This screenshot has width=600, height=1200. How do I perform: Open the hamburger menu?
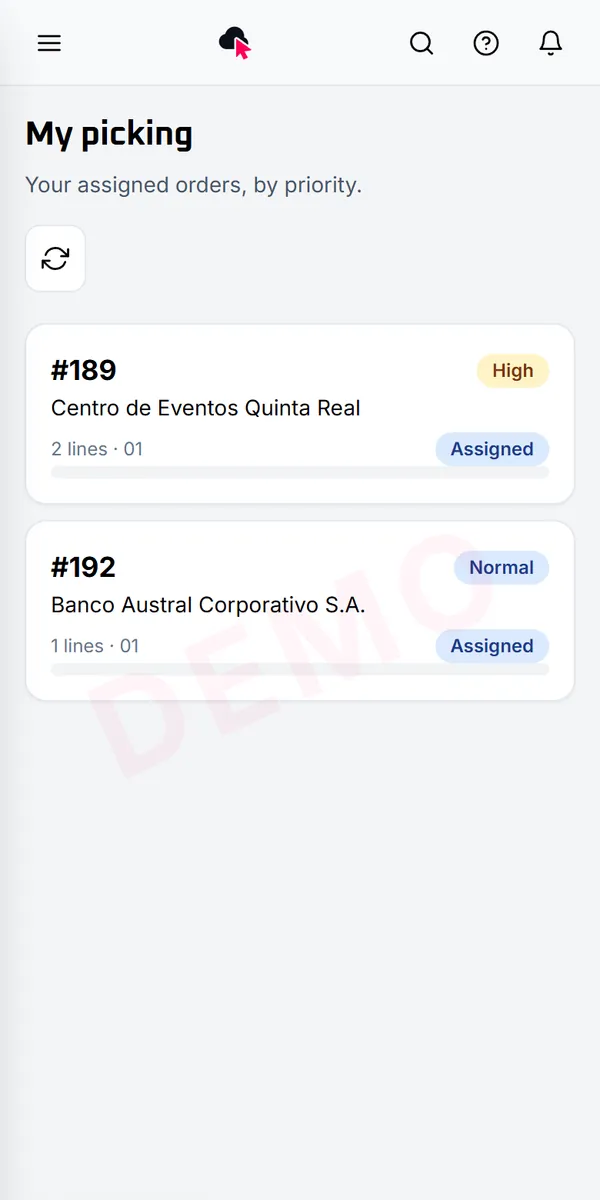point(49,43)
